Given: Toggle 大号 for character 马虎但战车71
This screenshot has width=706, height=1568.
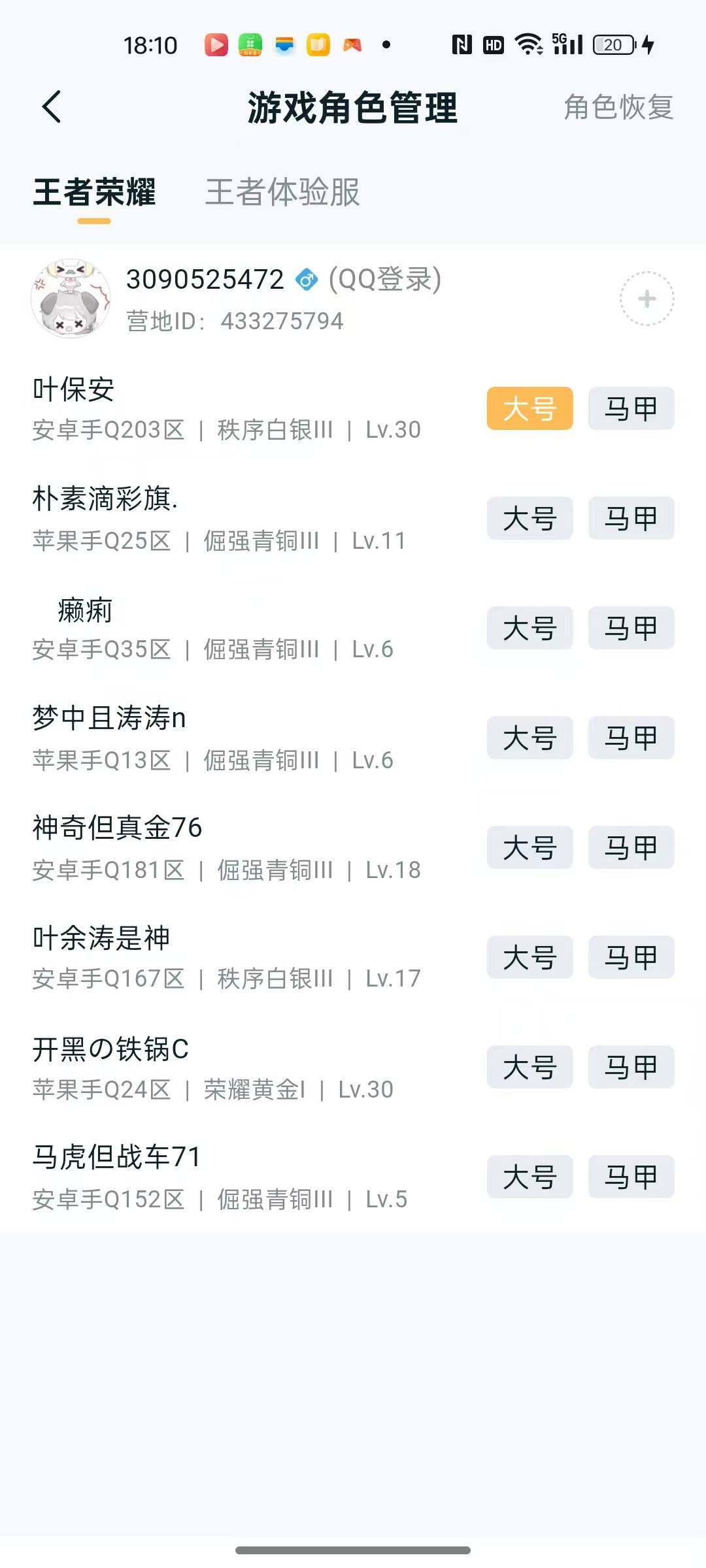Looking at the screenshot, I should click(x=529, y=1177).
